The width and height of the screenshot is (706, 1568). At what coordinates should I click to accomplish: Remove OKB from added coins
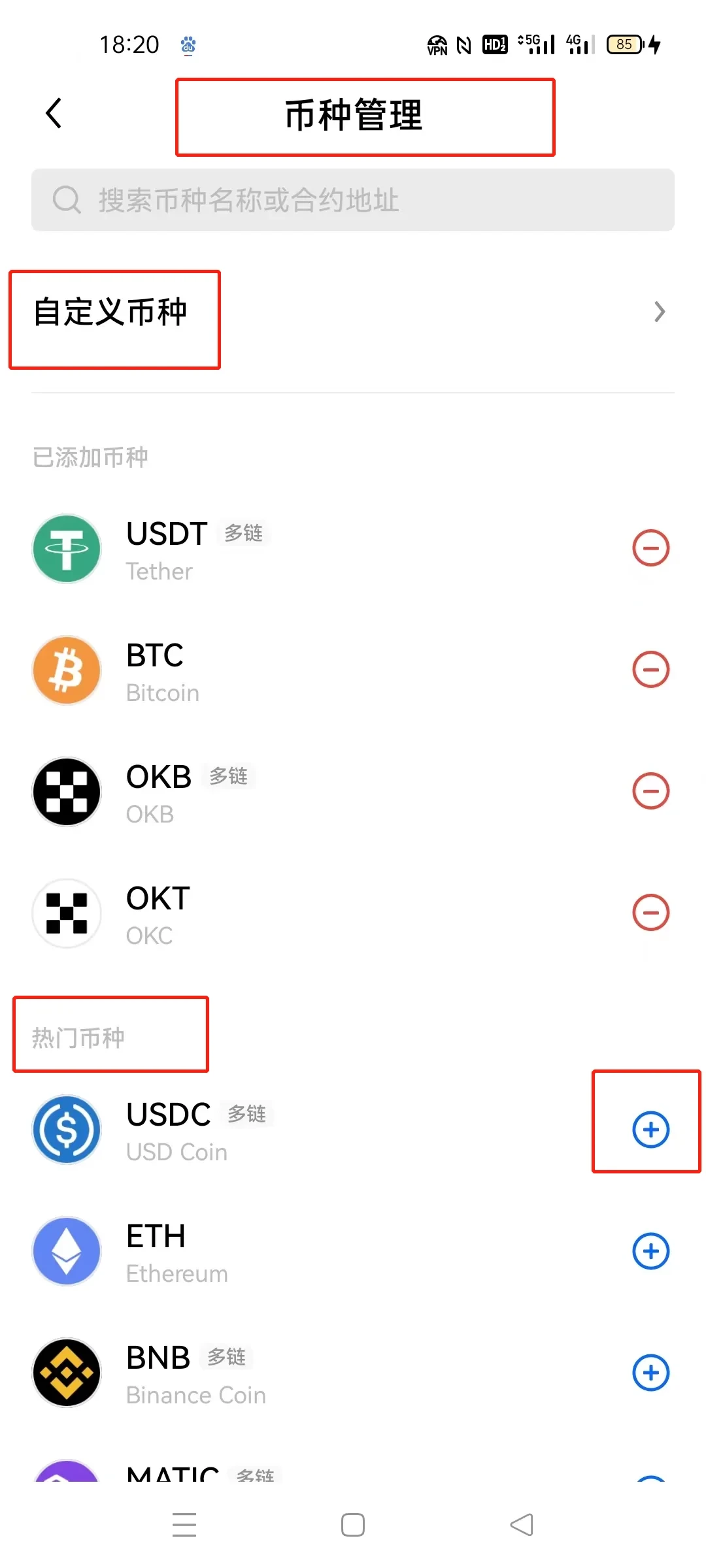click(x=650, y=791)
